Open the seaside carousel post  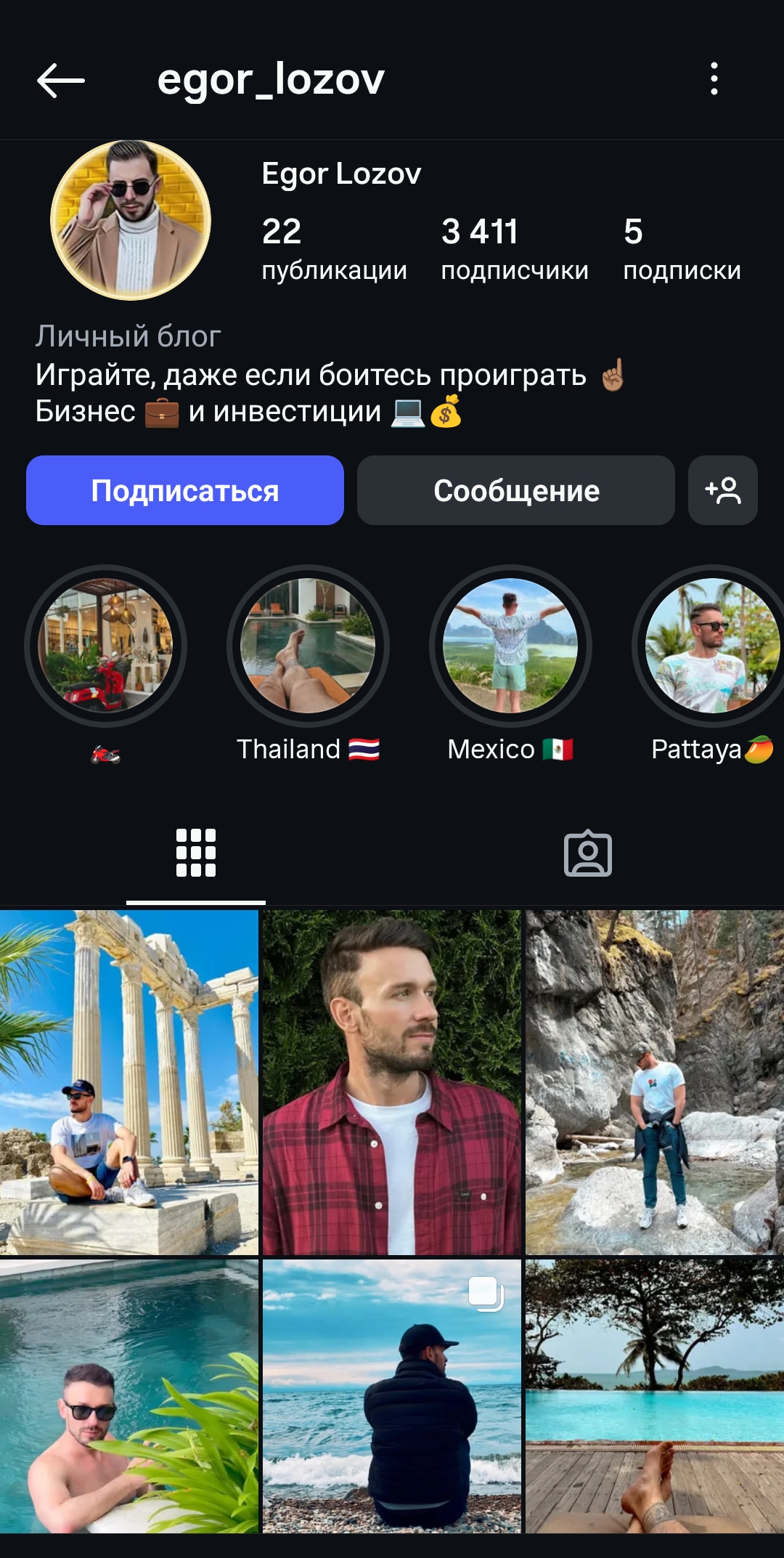click(392, 1396)
